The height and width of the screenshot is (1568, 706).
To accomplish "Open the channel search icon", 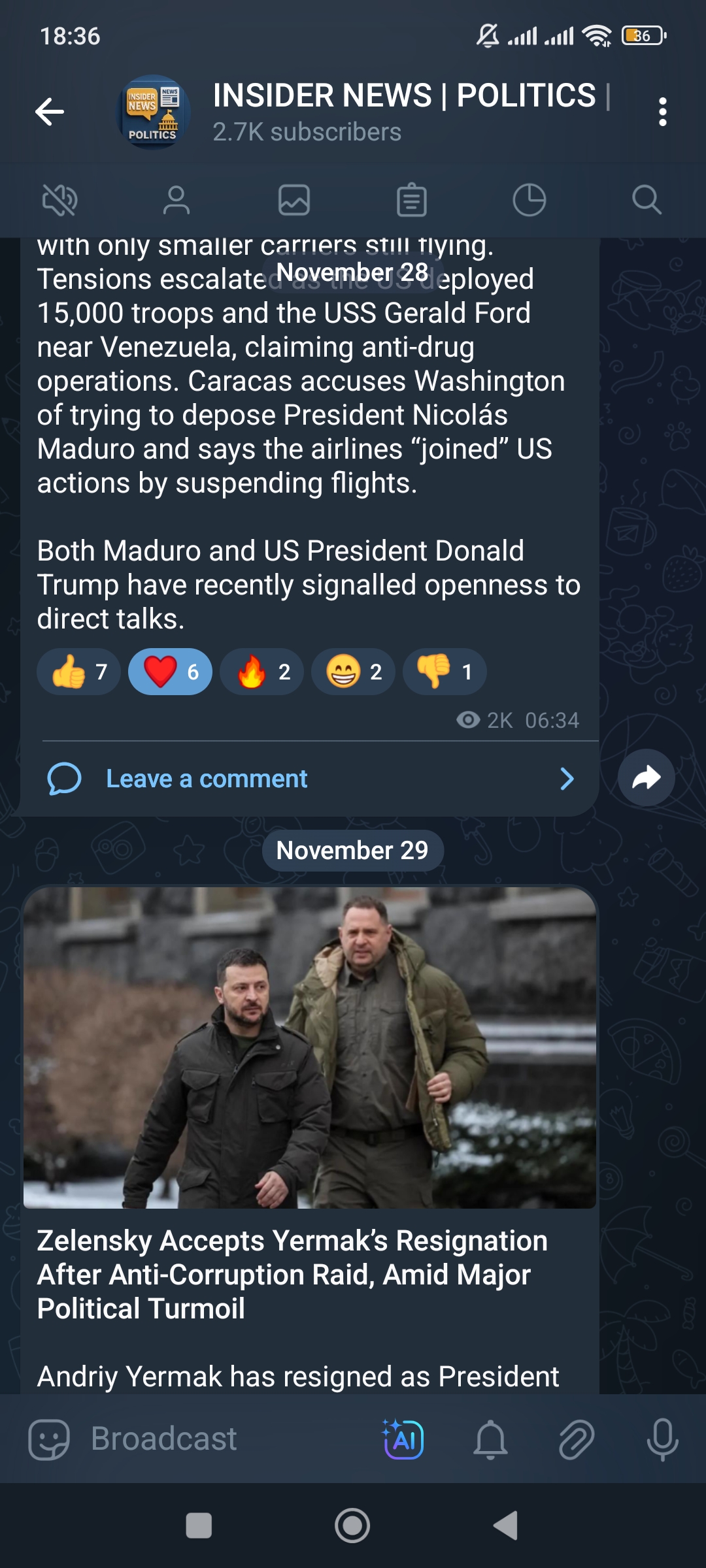I will 647,201.
